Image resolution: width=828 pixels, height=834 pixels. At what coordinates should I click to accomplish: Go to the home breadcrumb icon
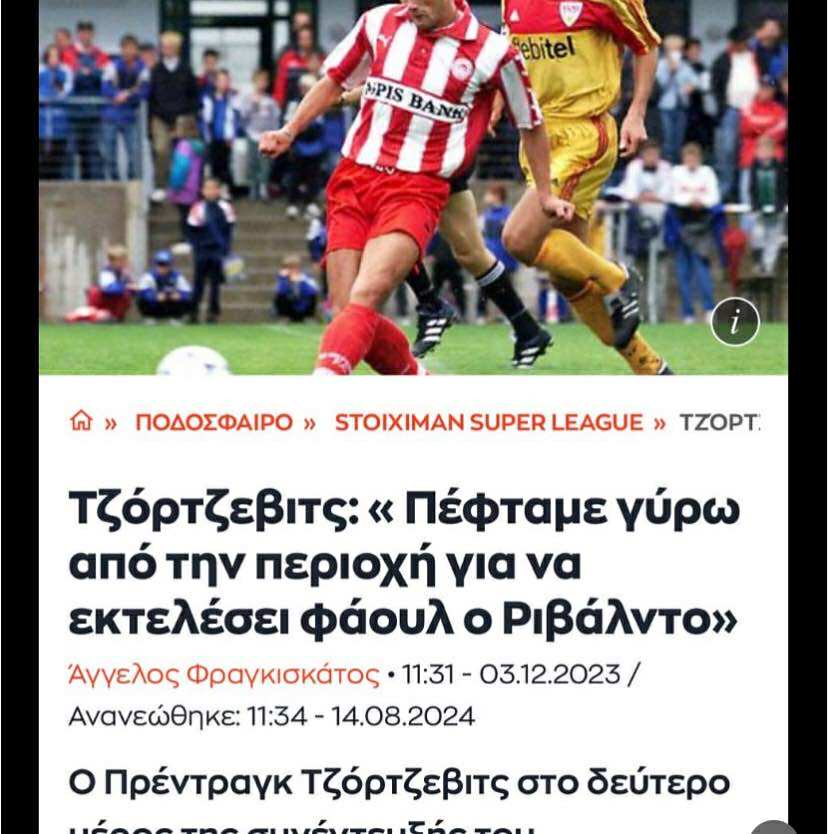(x=81, y=422)
